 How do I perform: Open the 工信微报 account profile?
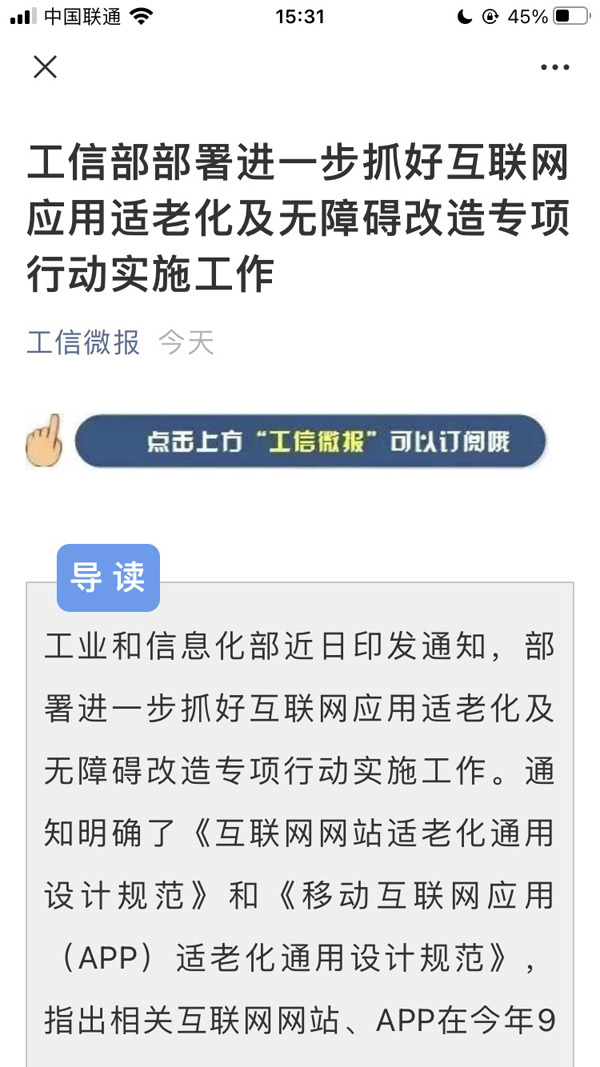tap(83, 343)
